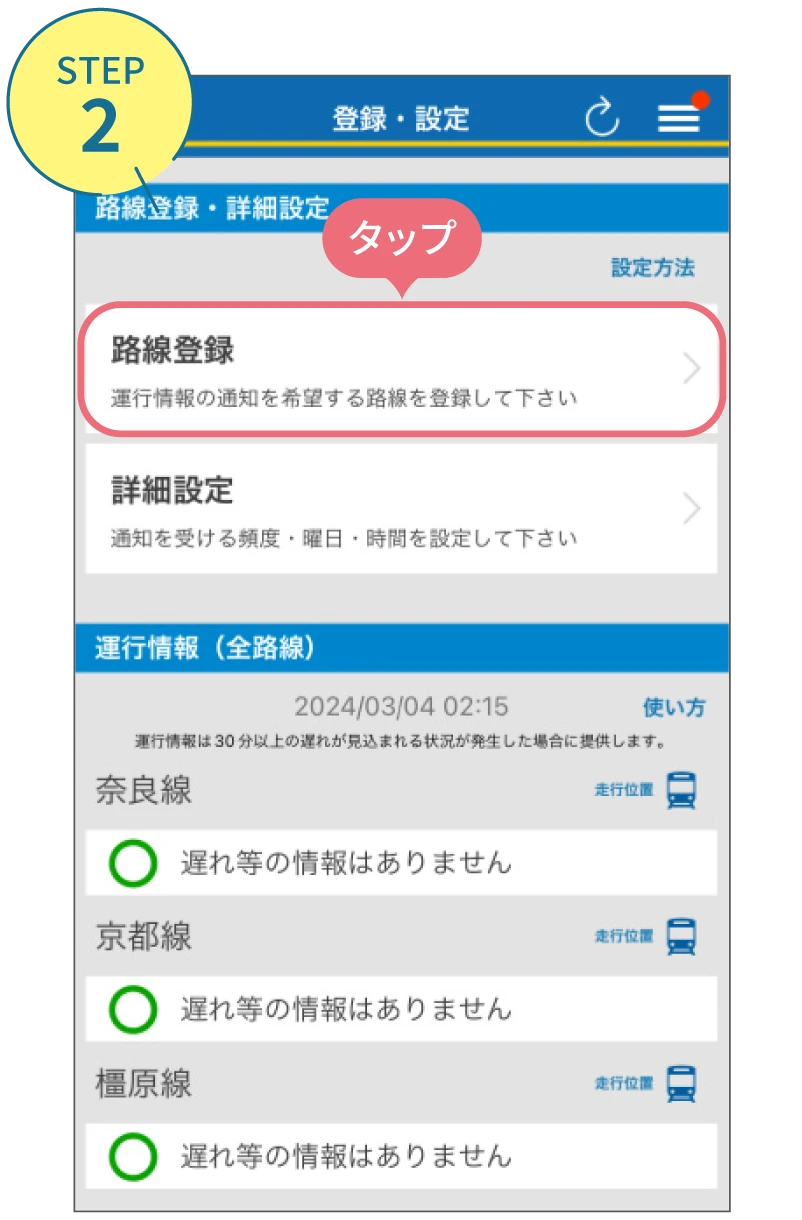802x1220 pixels.
Task: Open the hamburger menu with red notification badge
Action: pos(678,117)
